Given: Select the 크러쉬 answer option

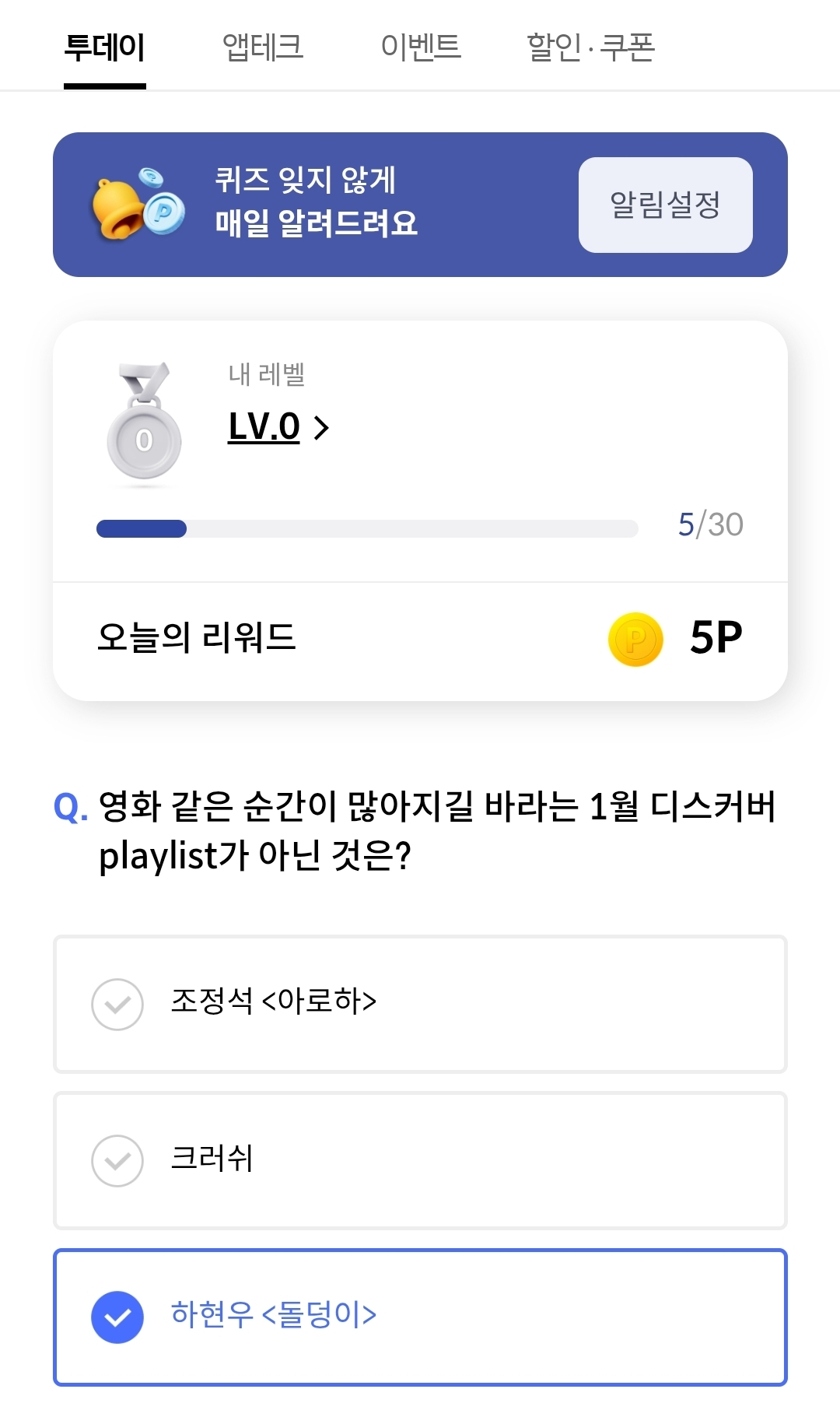Looking at the screenshot, I should point(420,1160).
